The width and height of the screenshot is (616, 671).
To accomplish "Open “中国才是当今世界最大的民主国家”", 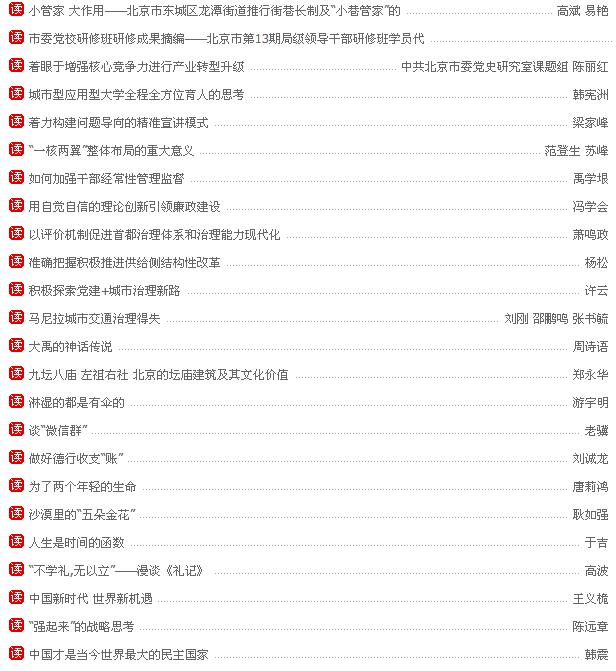I will [x=118, y=655].
